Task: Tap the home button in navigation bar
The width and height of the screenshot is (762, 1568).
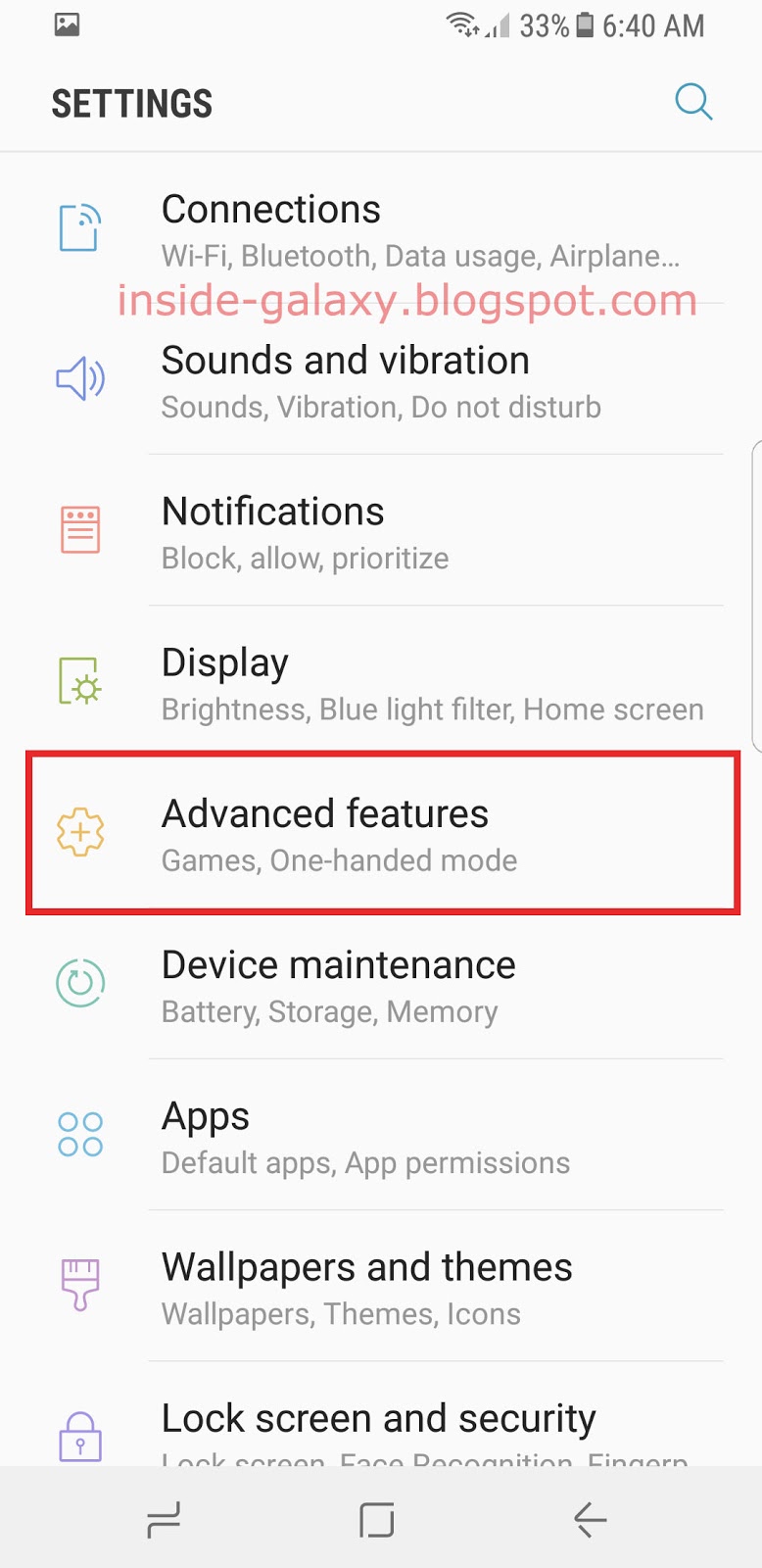Action: click(x=377, y=1520)
